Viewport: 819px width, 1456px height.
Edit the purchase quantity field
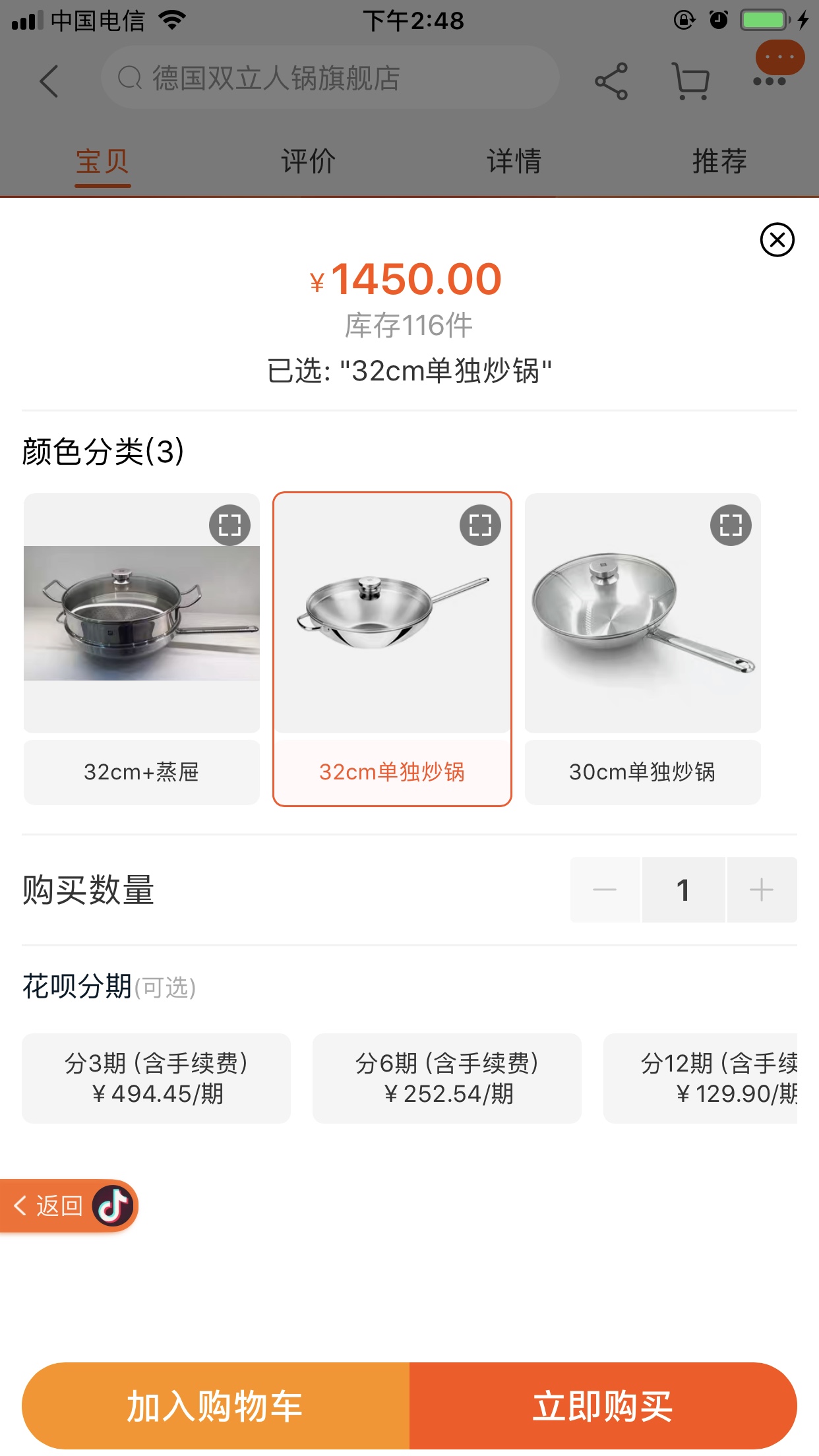tap(683, 890)
